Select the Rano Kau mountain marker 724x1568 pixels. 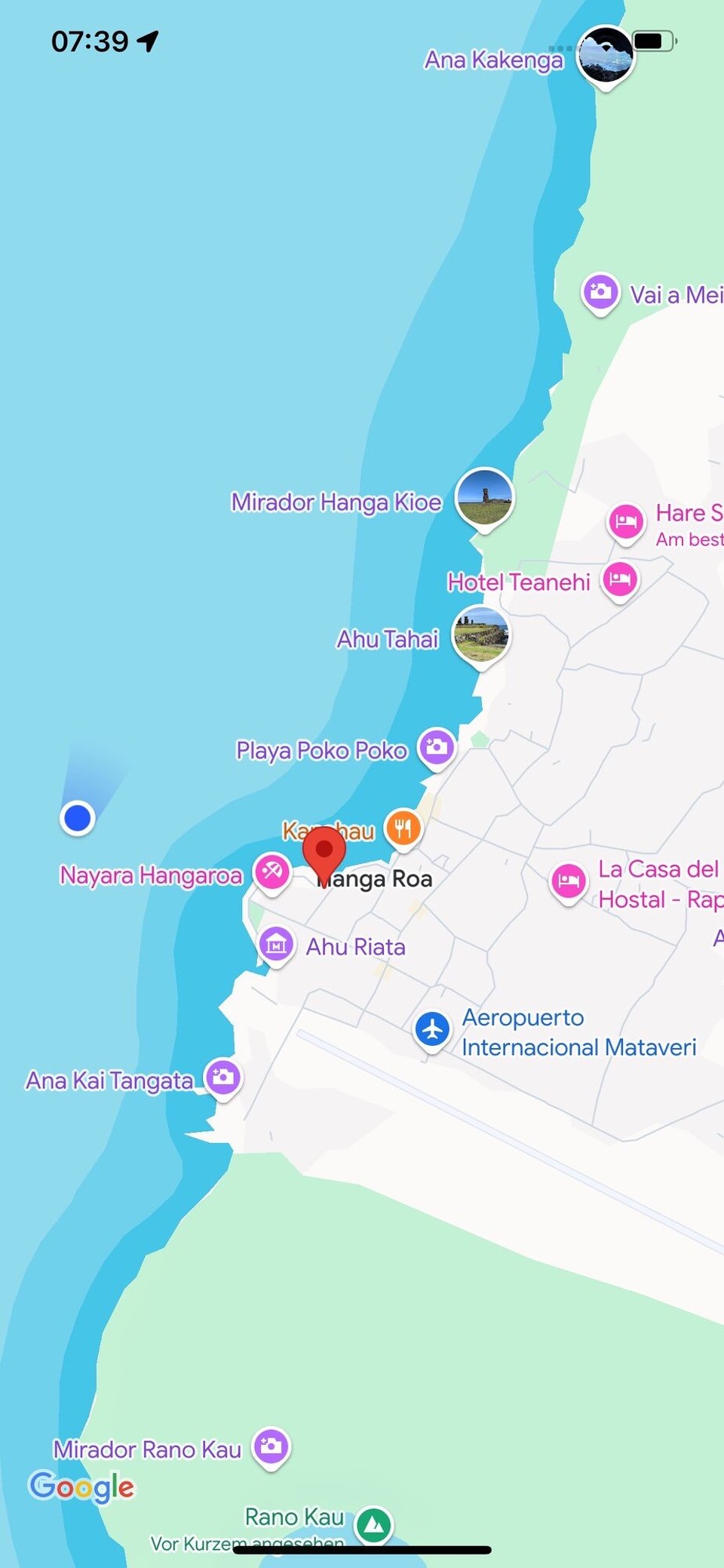click(x=374, y=1525)
